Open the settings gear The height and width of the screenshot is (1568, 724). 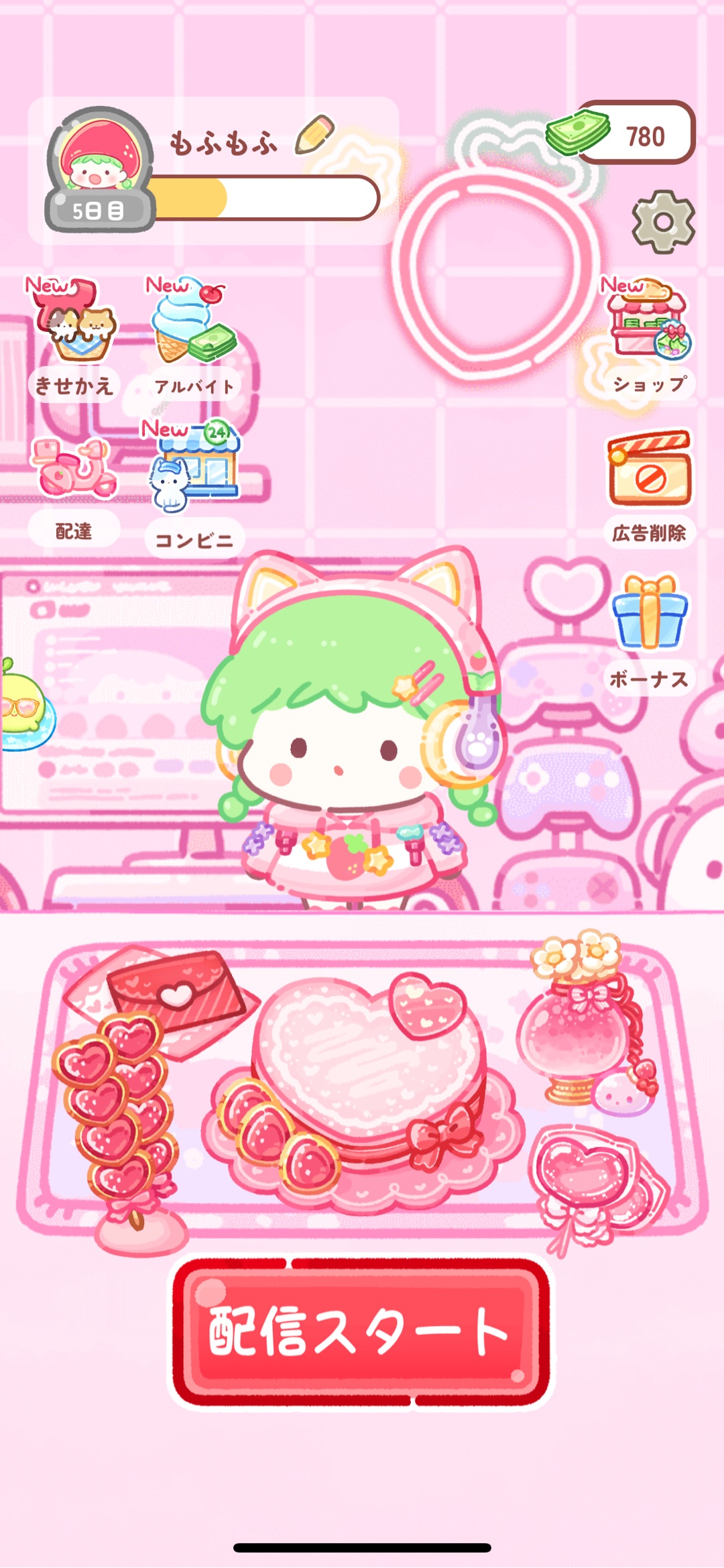(x=663, y=222)
